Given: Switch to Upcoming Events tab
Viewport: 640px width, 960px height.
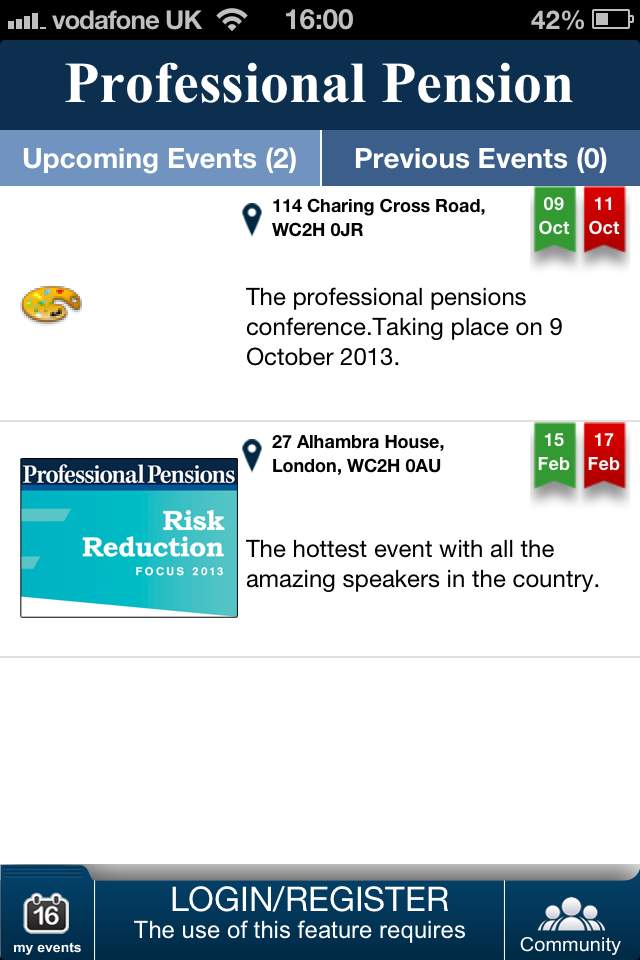Looking at the screenshot, I should click(x=160, y=159).
